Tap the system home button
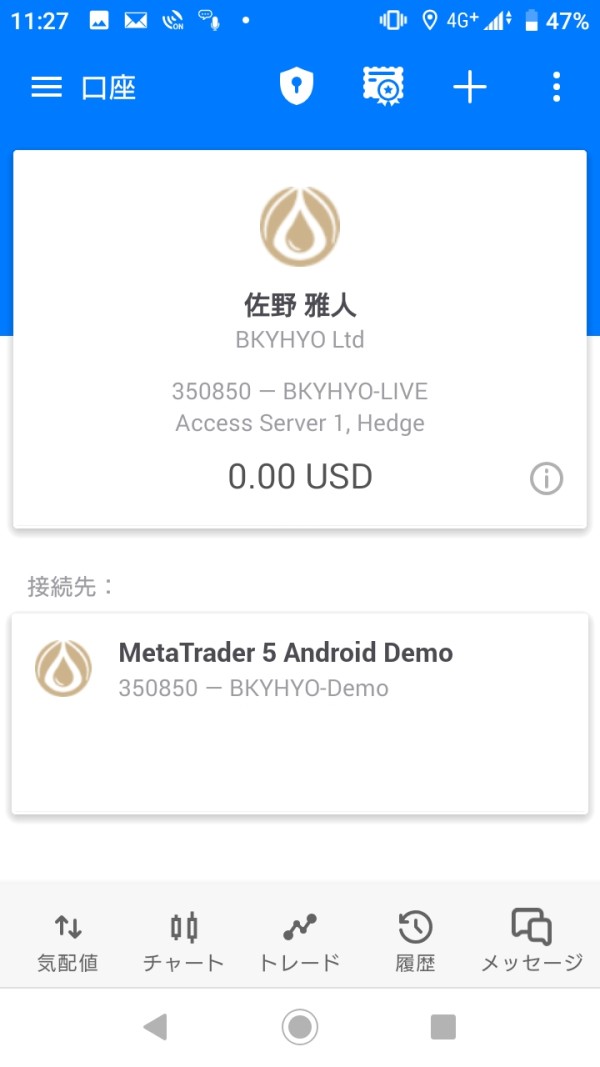This screenshot has width=600, height=1067. click(300, 1026)
